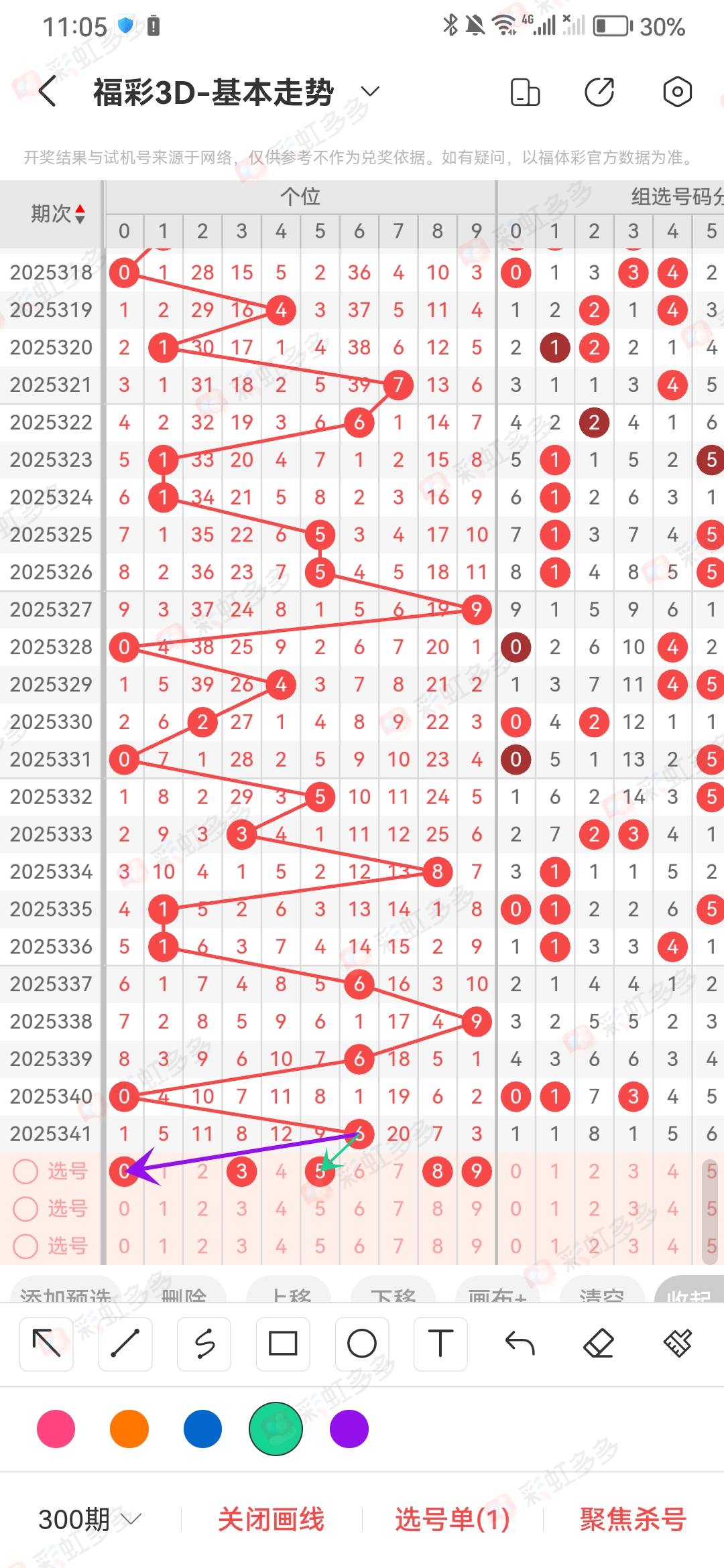Open 选号单(1) selection list
The image size is (724, 1568).
(x=452, y=1520)
